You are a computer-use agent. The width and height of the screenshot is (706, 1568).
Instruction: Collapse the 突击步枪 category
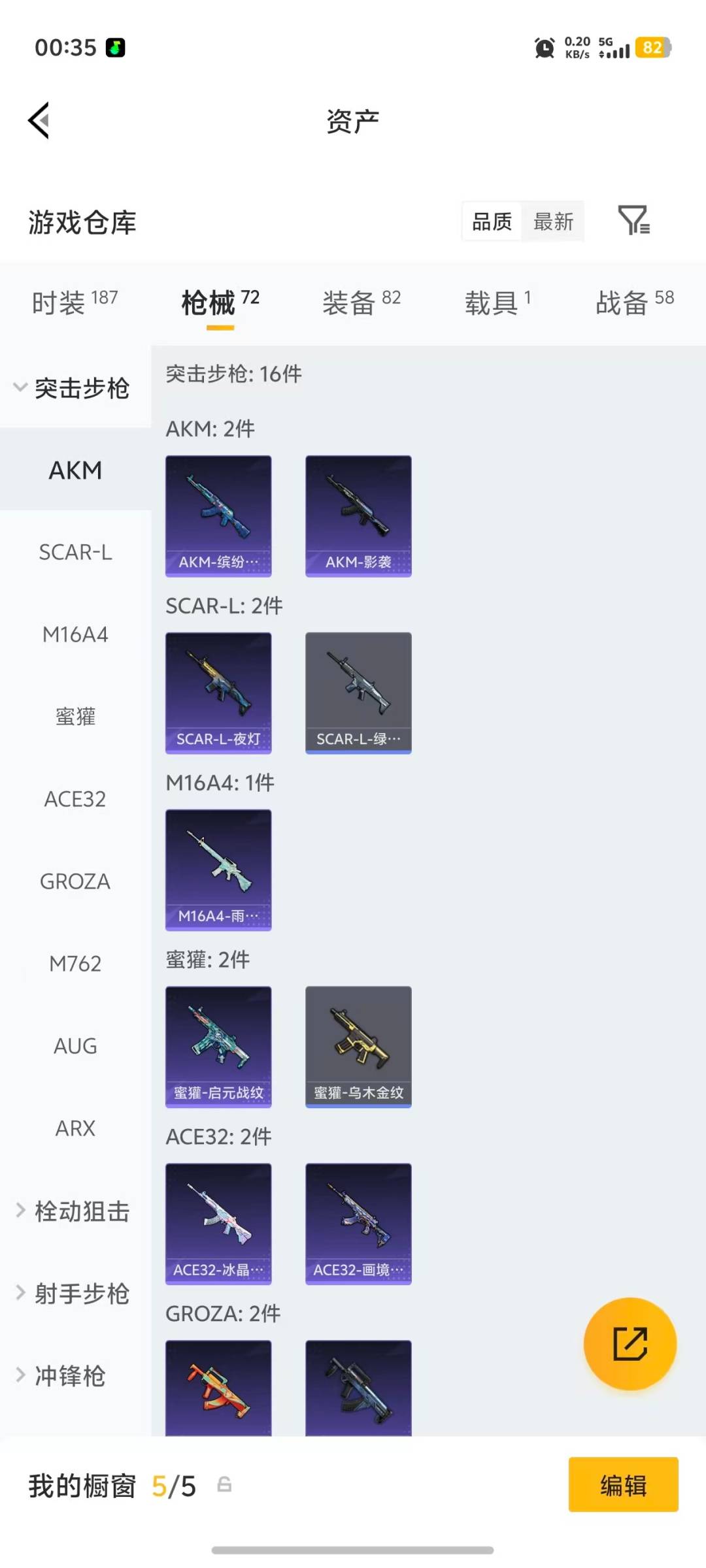pos(74,388)
